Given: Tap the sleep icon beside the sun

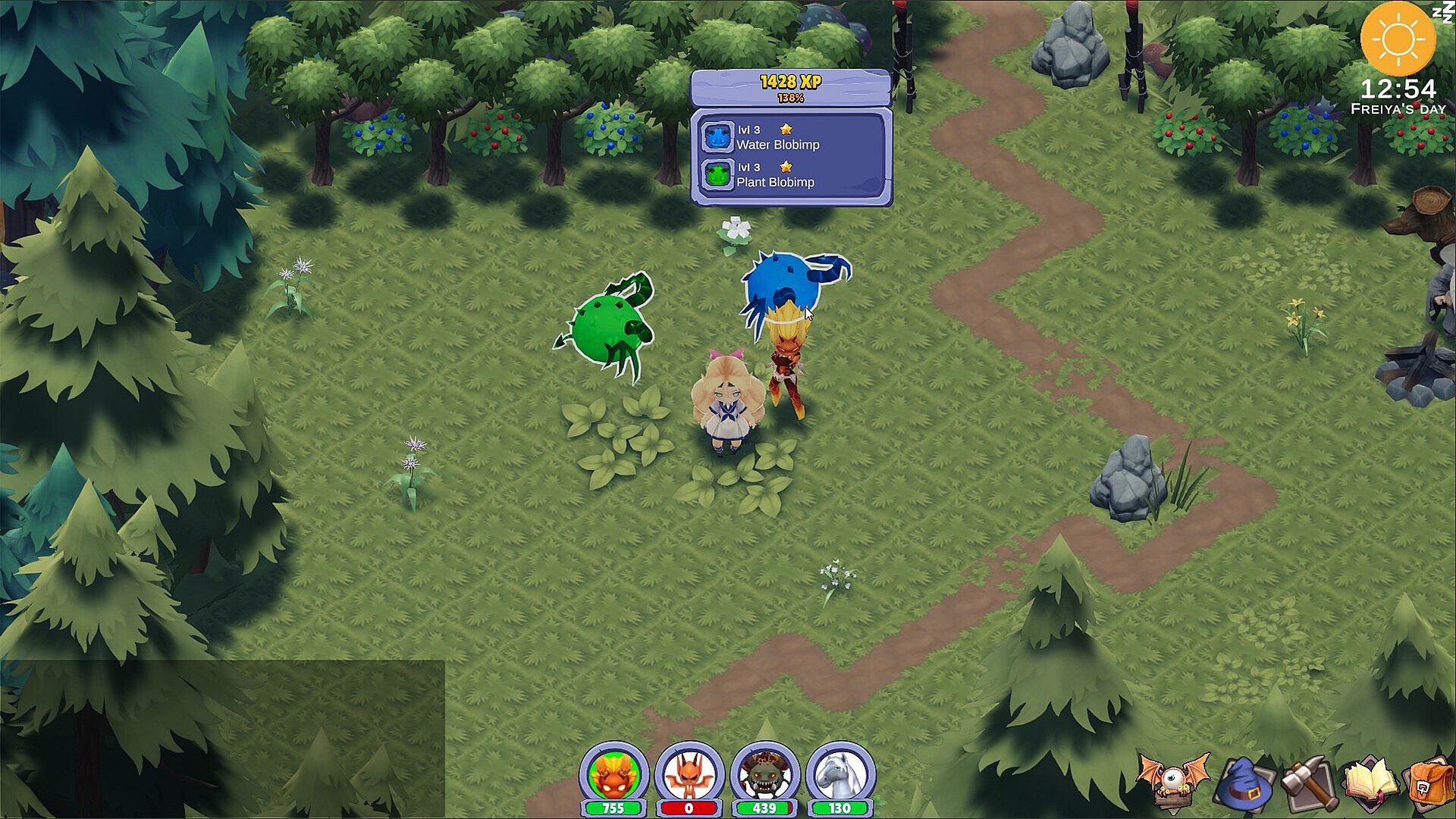Looking at the screenshot, I should pyautogui.click(x=1443, y=12).
